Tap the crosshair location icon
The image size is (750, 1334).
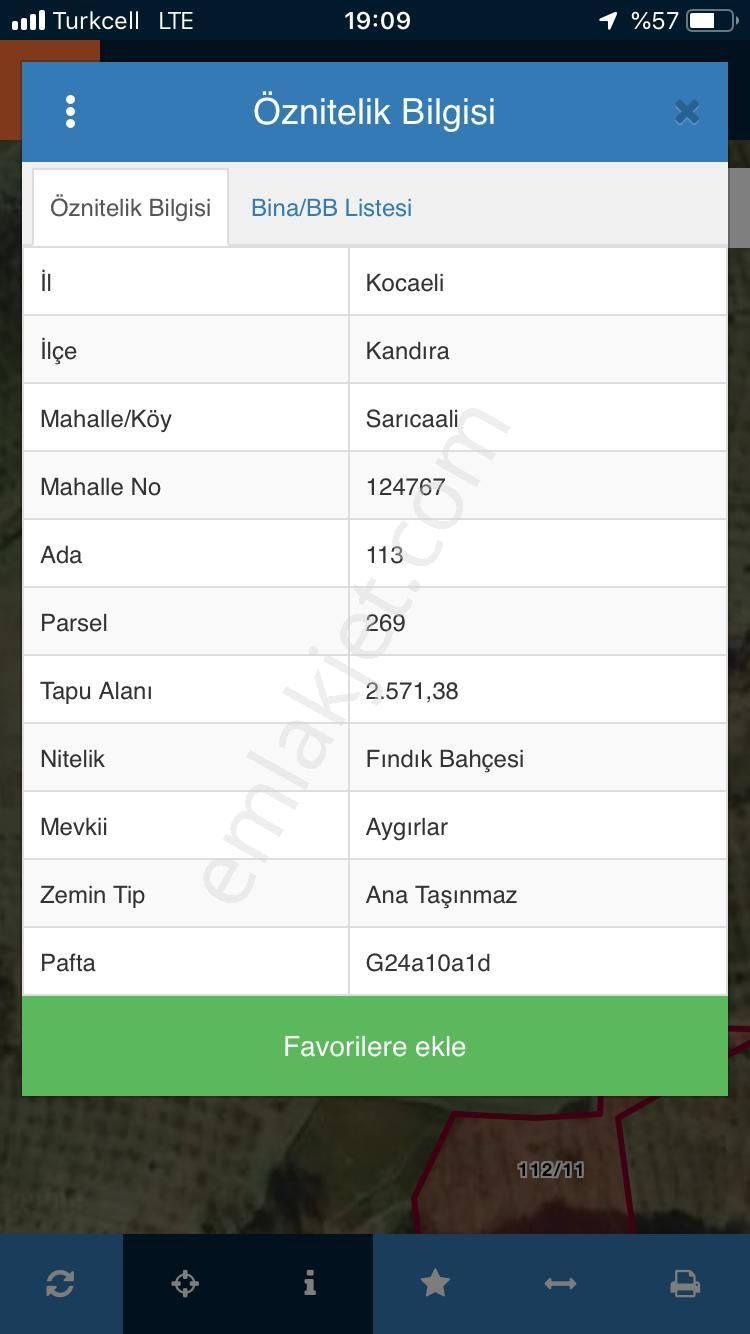(185, 1283)
